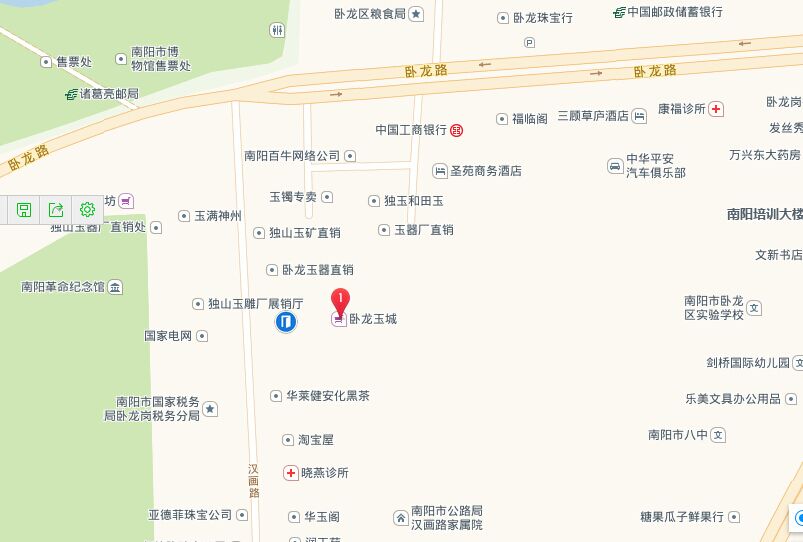The height and width of the screenshot is (542, 803).
Task: Select 晓燕诊所 clinic marker
Action: click(324, 473)
